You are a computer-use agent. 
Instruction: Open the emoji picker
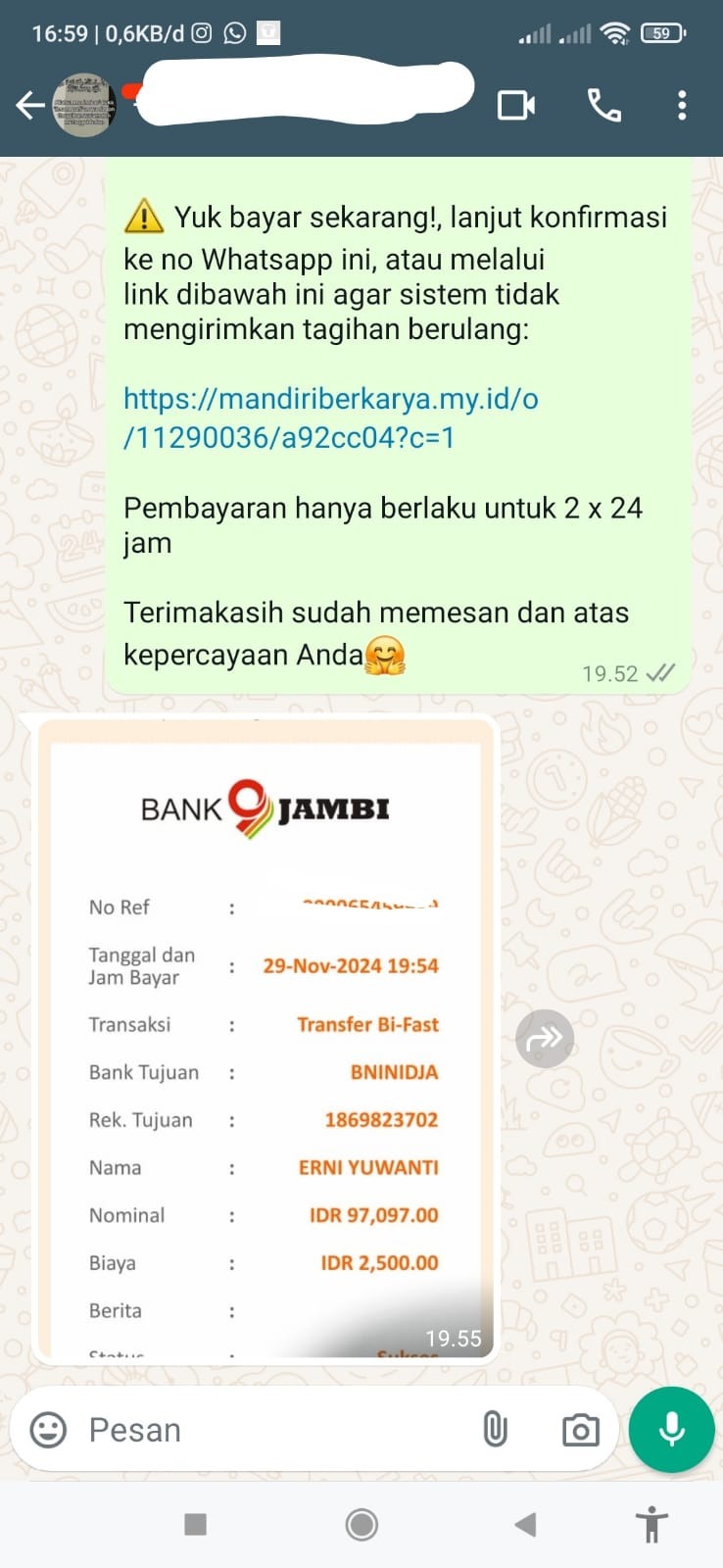tap(48, 1430)
